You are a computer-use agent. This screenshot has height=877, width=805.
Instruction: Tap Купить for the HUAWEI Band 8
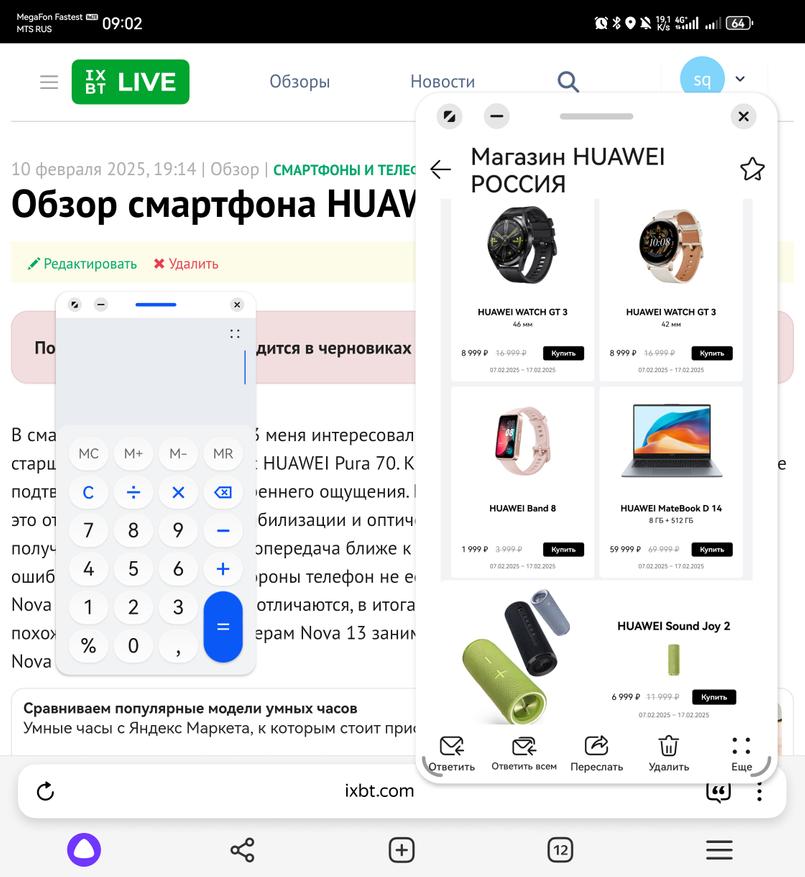coord(563,549)
